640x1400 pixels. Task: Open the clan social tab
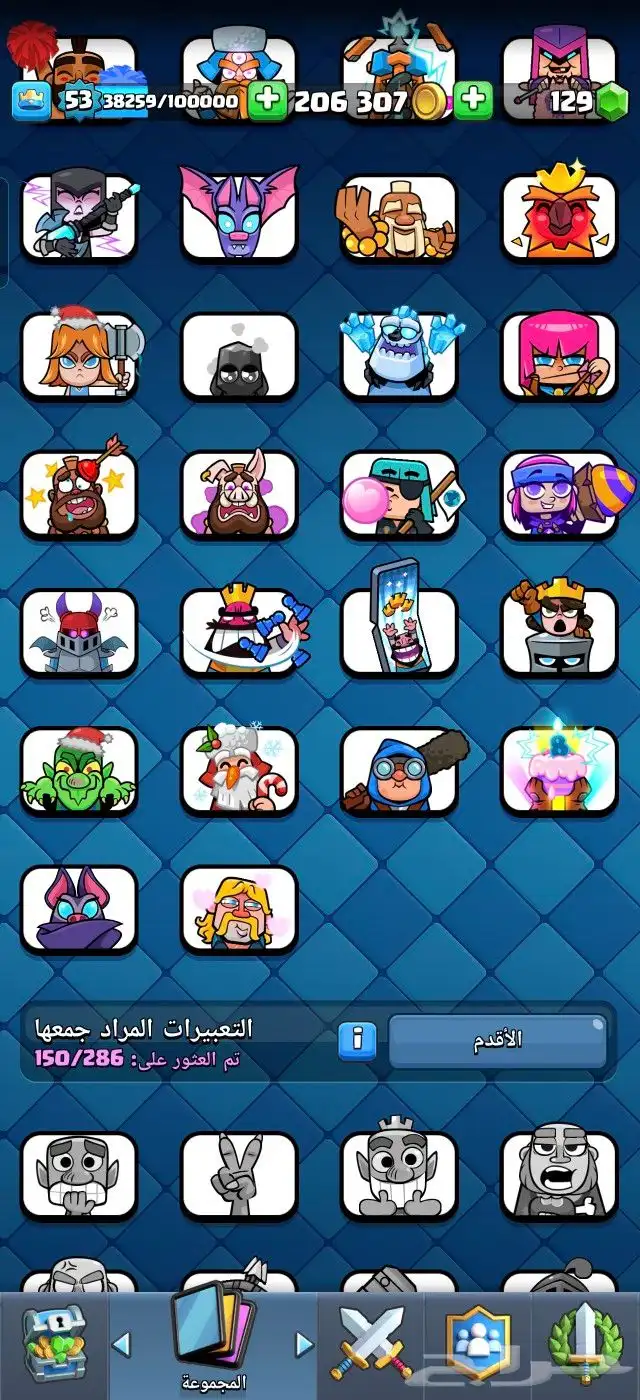click(477, 1340)
